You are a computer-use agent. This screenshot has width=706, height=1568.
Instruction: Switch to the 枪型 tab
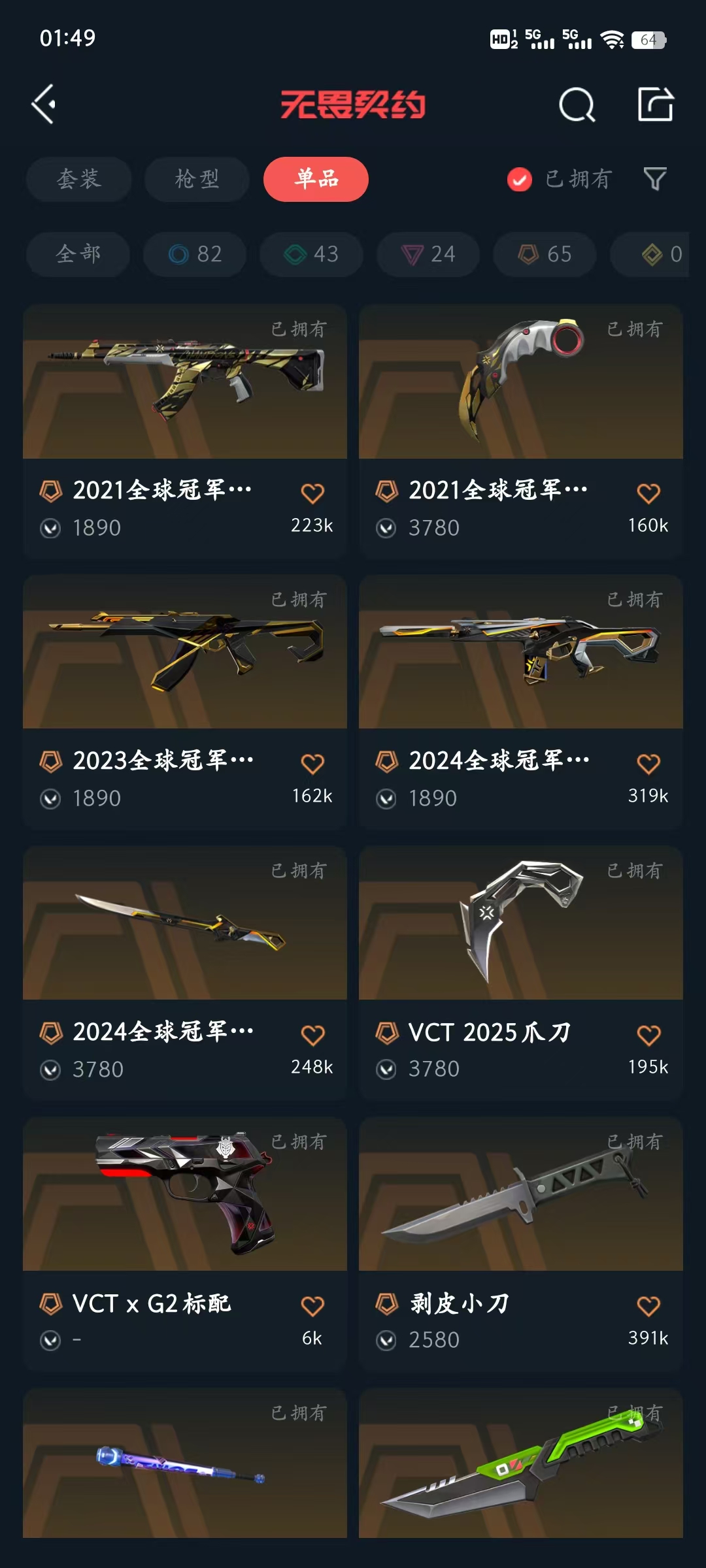pyautogui.click(x=197, y=179)
